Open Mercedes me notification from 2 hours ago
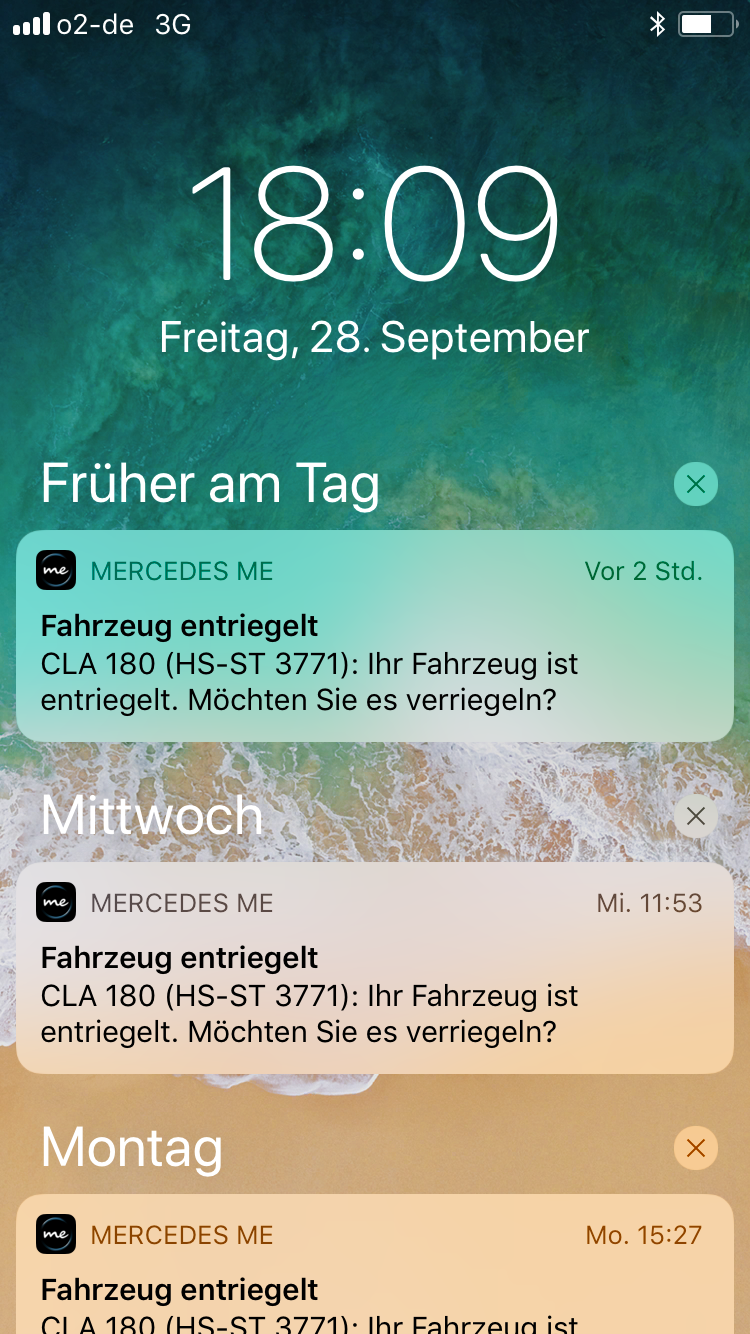This screenshot has width=750, height=1334. [375, 636]
